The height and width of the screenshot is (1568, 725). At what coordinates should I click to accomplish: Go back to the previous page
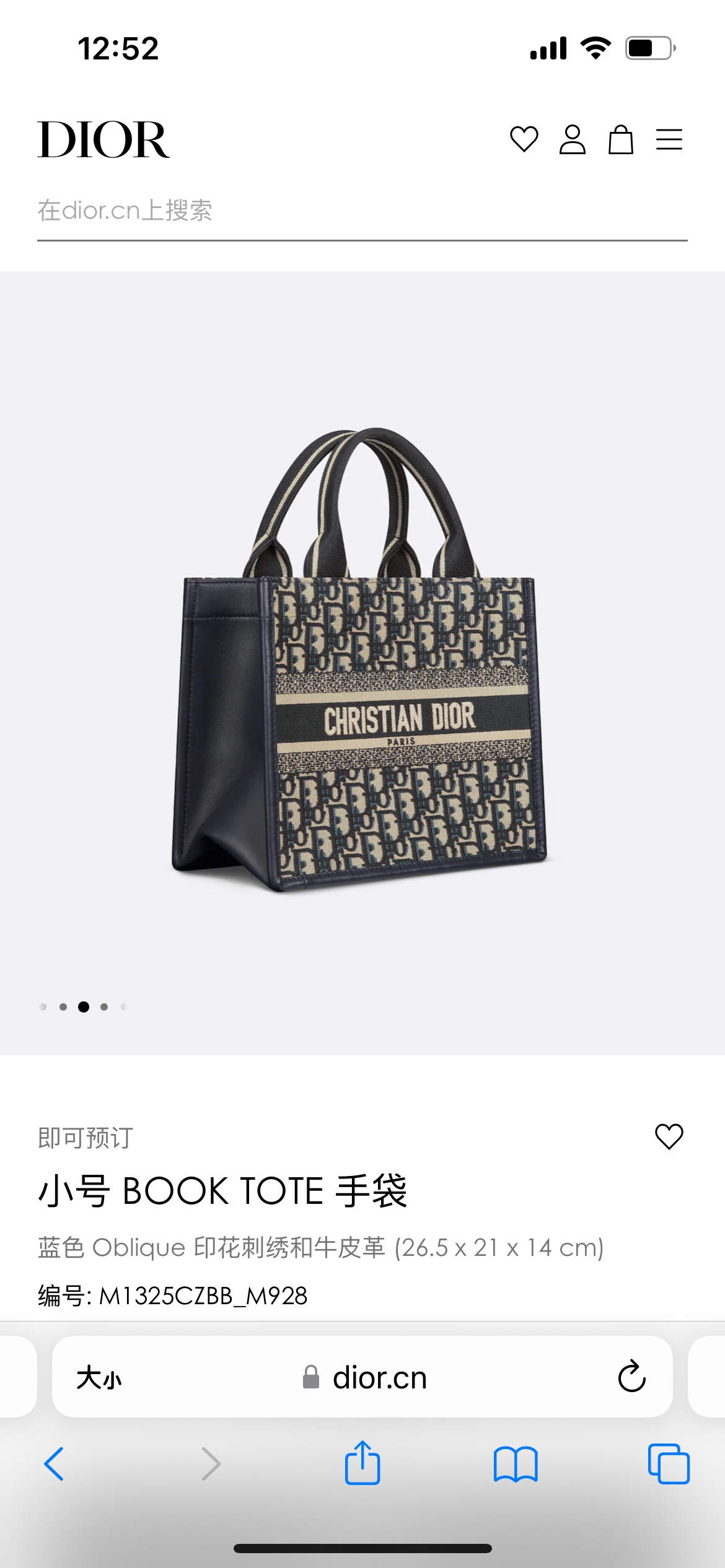[x=54, y=1464]
